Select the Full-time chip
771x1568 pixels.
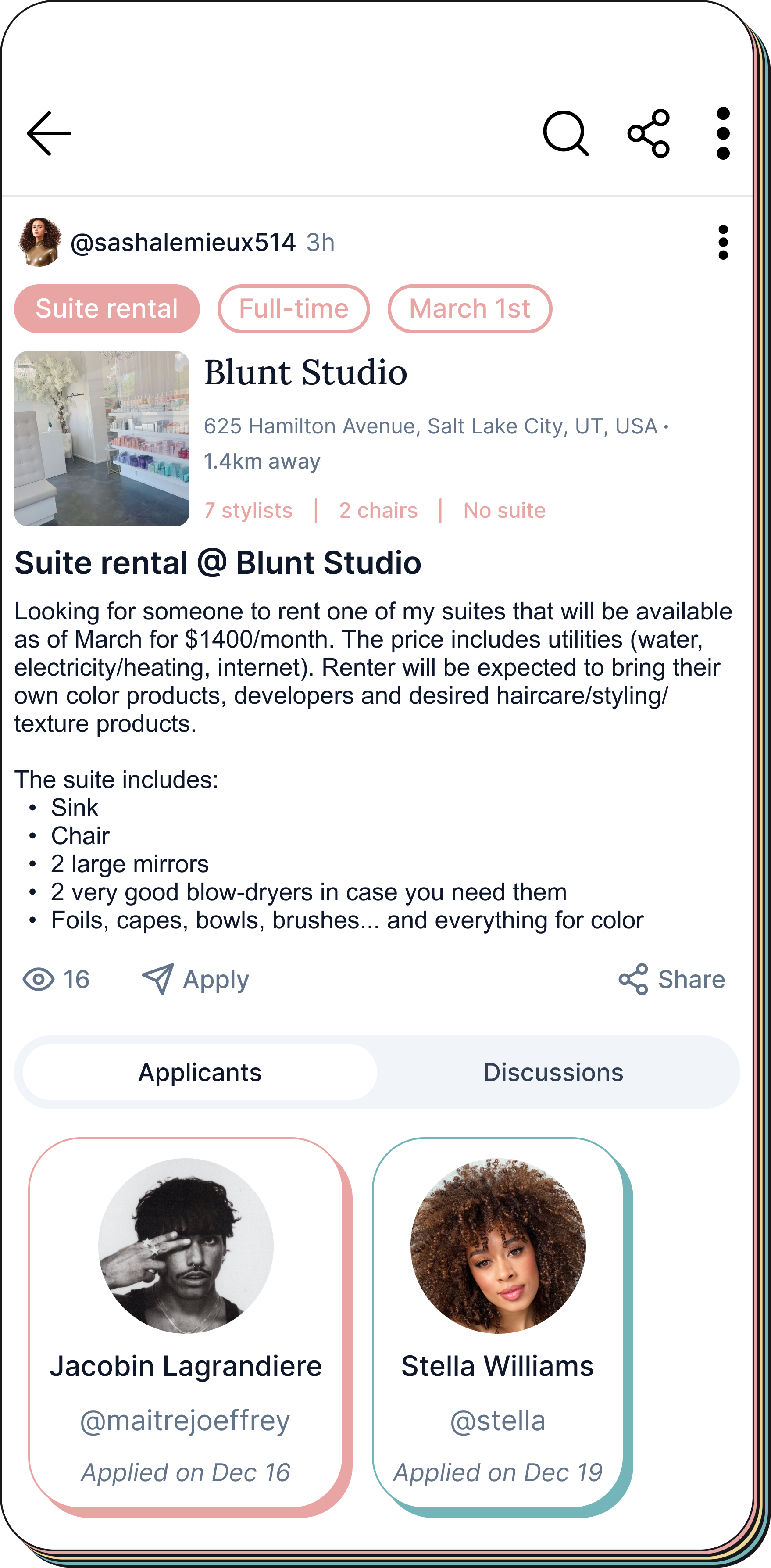tap(293, 308)
